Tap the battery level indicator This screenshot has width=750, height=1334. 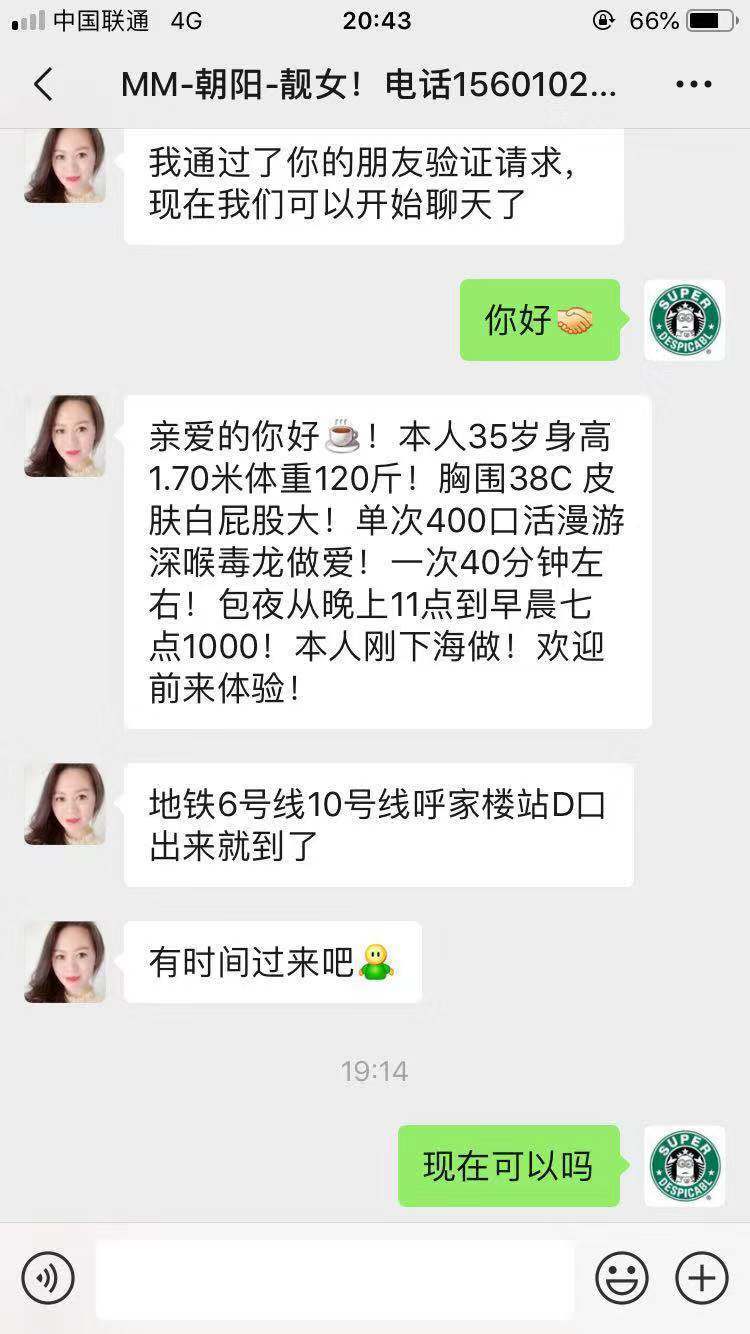pyautogui.click(x=712, y=18)
